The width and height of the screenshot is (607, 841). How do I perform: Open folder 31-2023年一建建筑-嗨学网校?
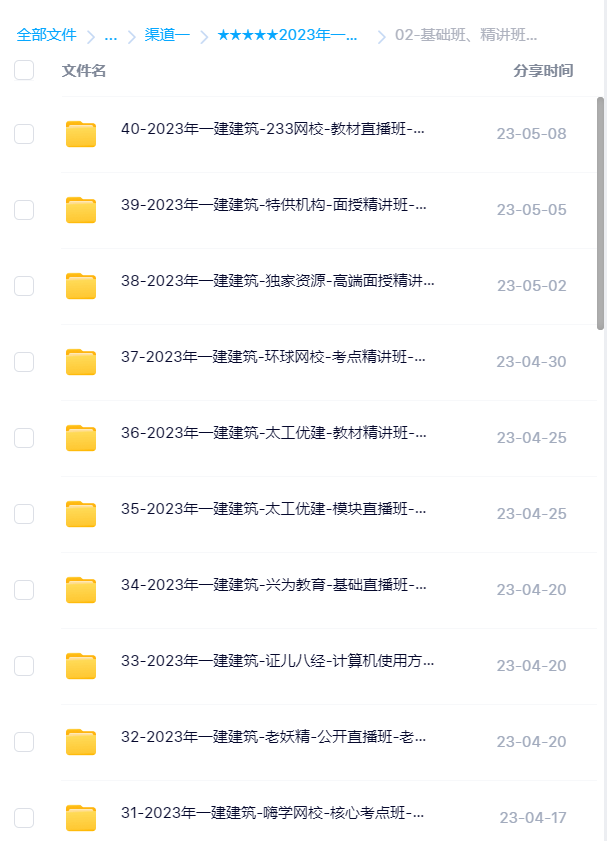(273, 813)
